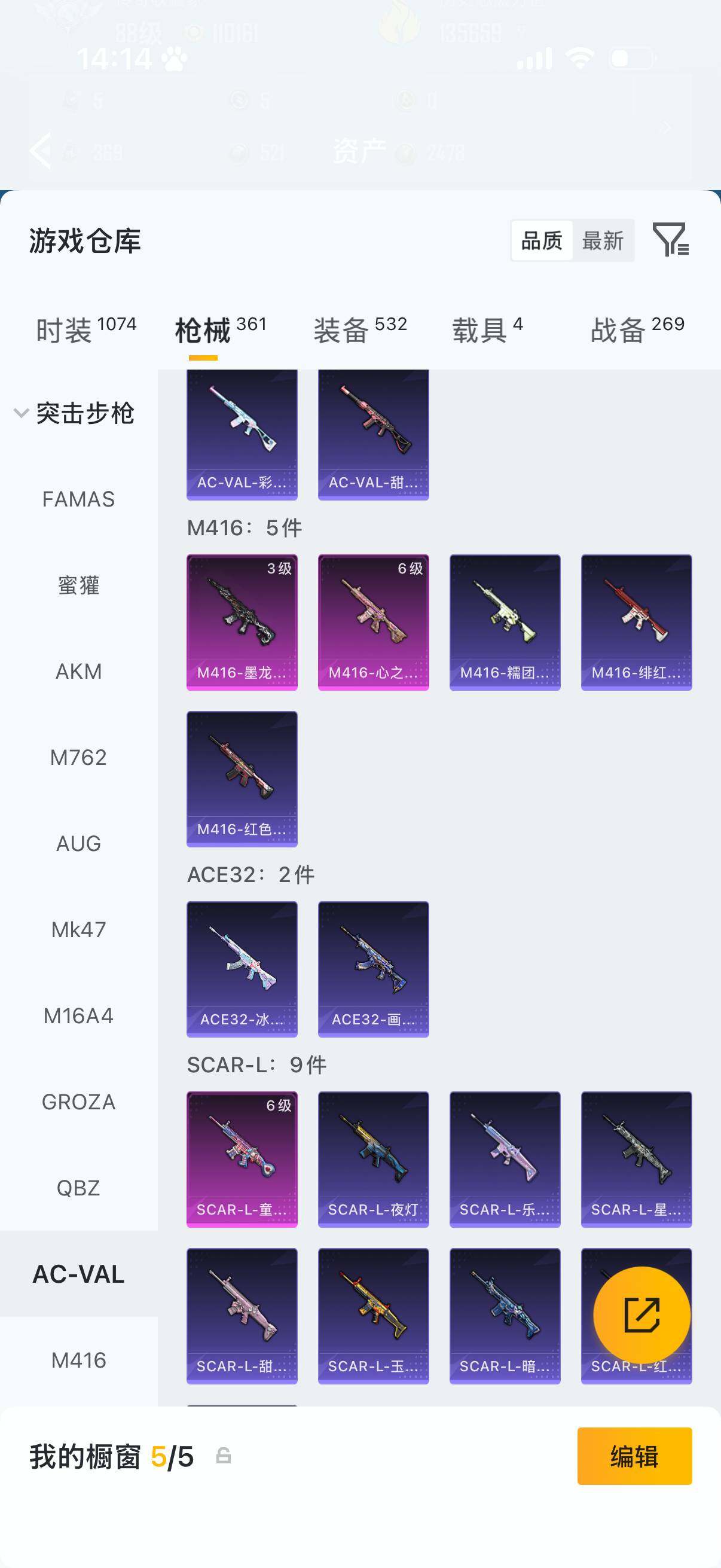Open the 战备 tab
The image size is (721, 1568).
pos(637,330)
